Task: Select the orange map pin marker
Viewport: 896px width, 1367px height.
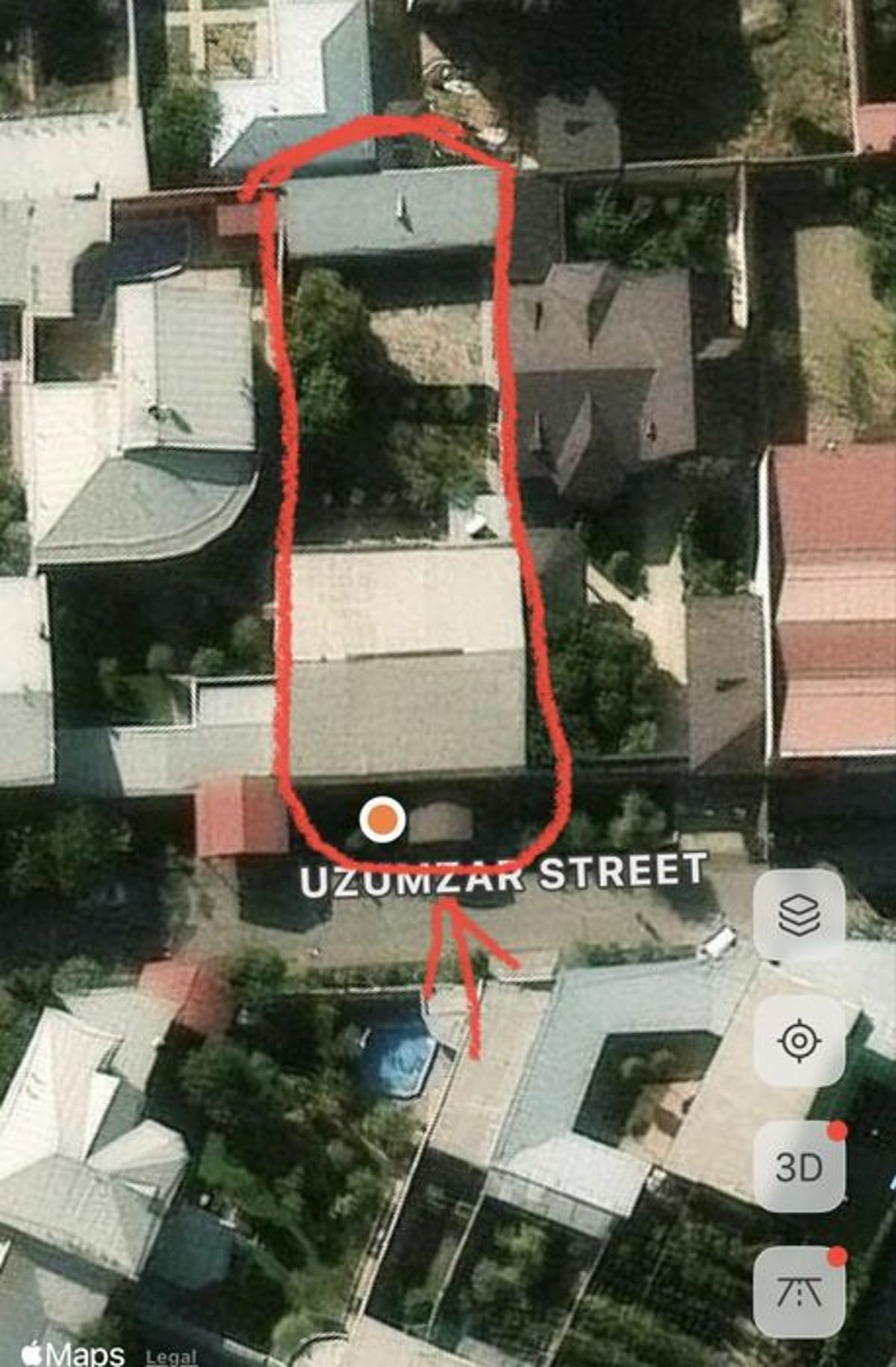Action: tap(382, 819)
